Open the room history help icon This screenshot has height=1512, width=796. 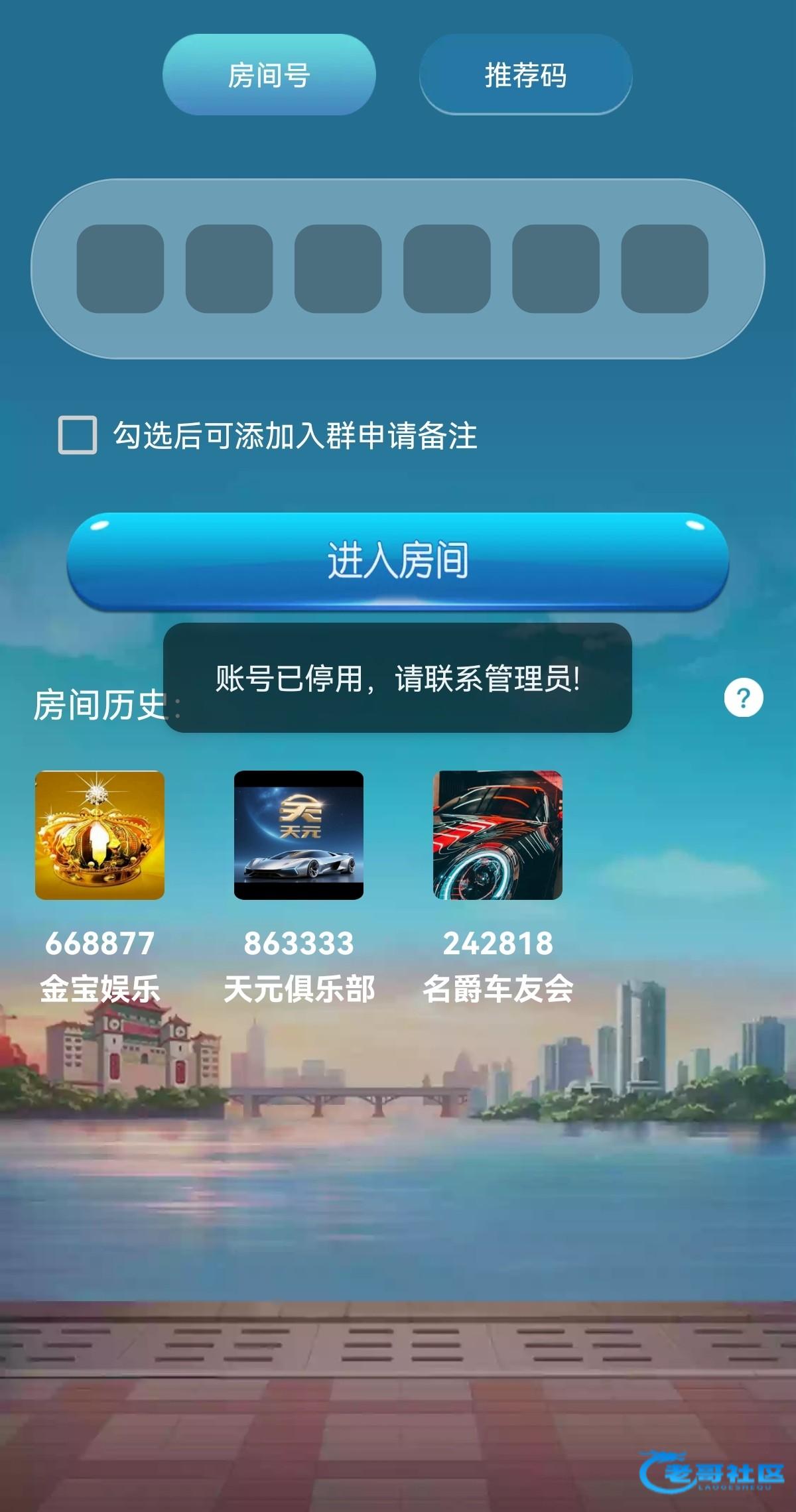[743, 698]
